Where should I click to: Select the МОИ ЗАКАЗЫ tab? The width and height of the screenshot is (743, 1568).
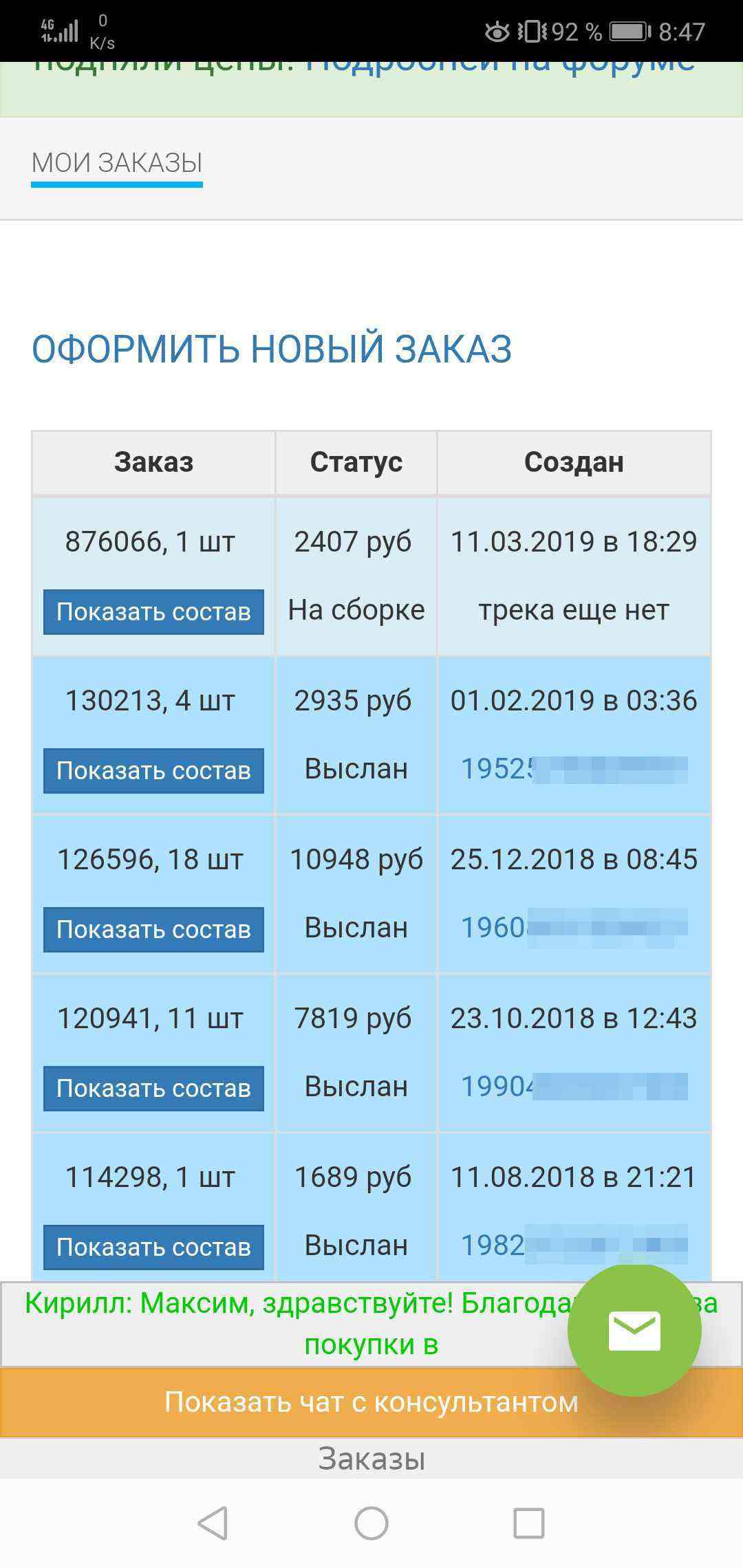click(117, 163)
